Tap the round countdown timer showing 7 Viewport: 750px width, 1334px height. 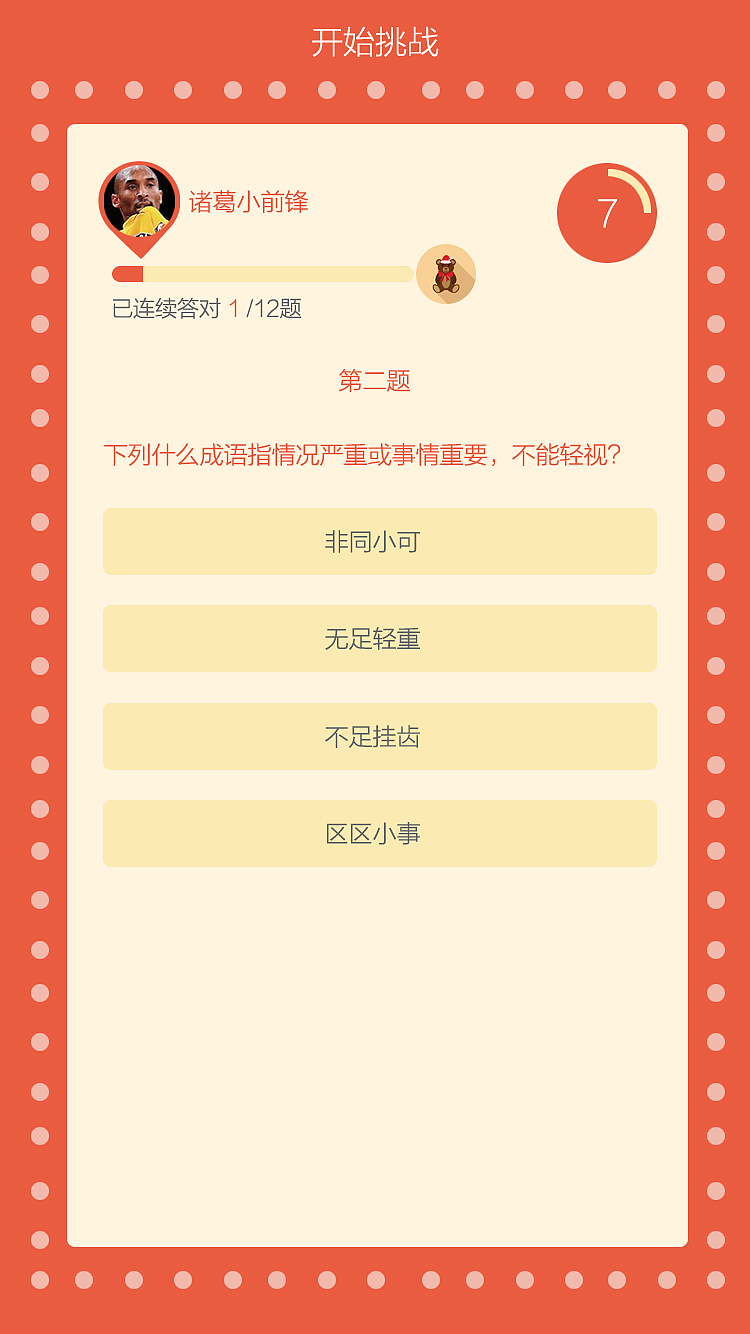point(606,212)
